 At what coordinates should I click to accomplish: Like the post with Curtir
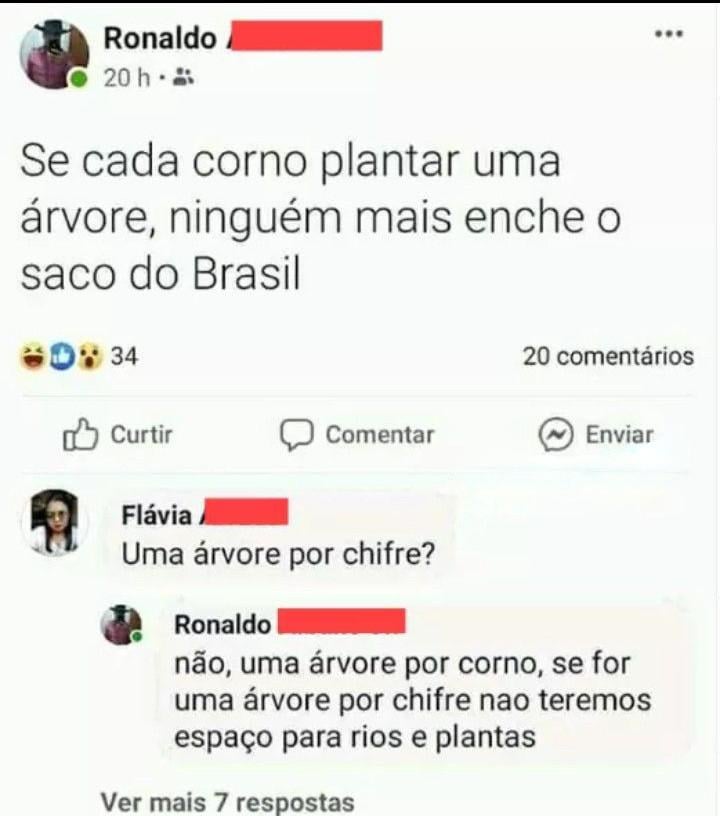[118, 435]
